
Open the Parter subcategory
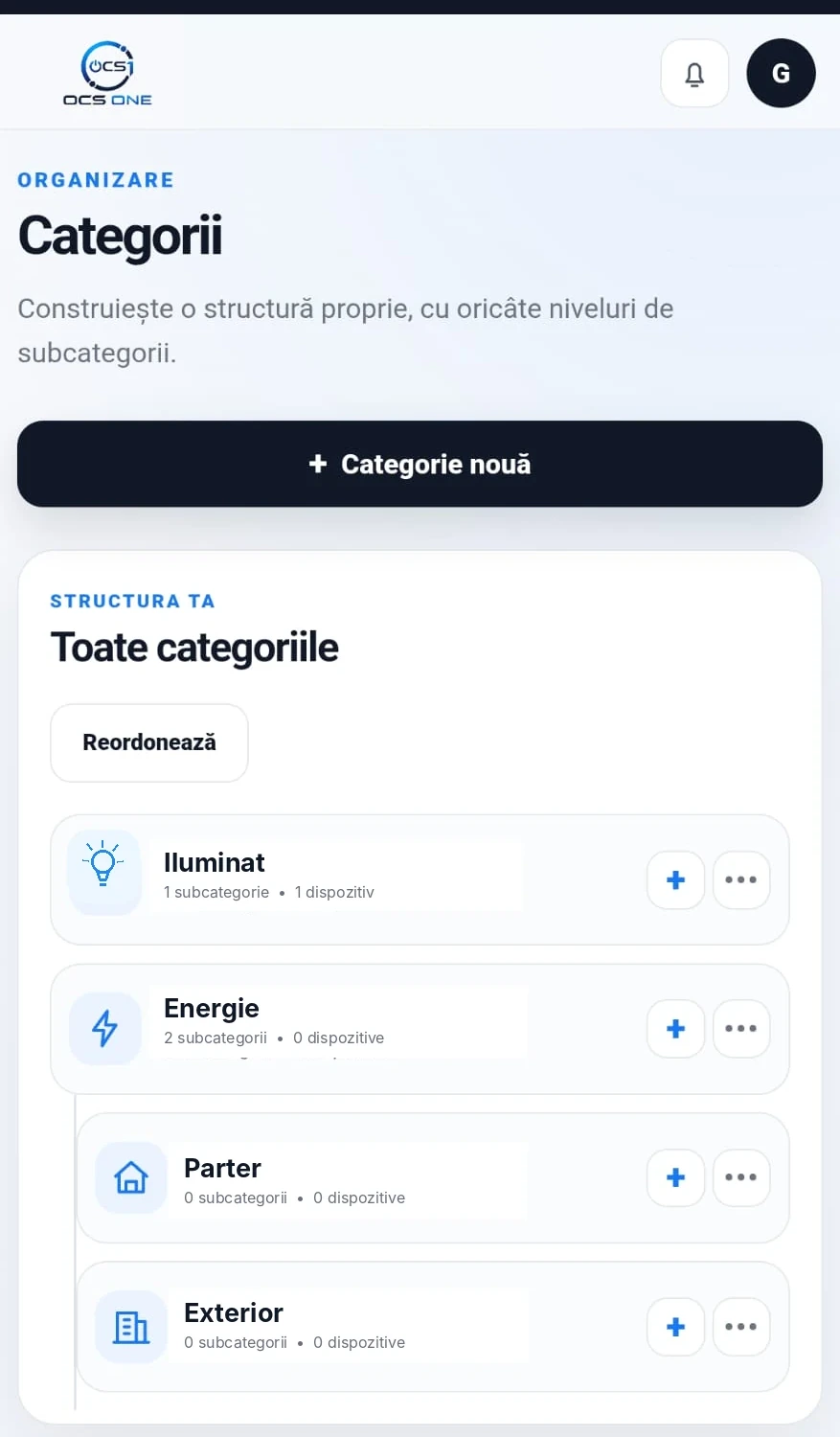(x=433, y=1177)
